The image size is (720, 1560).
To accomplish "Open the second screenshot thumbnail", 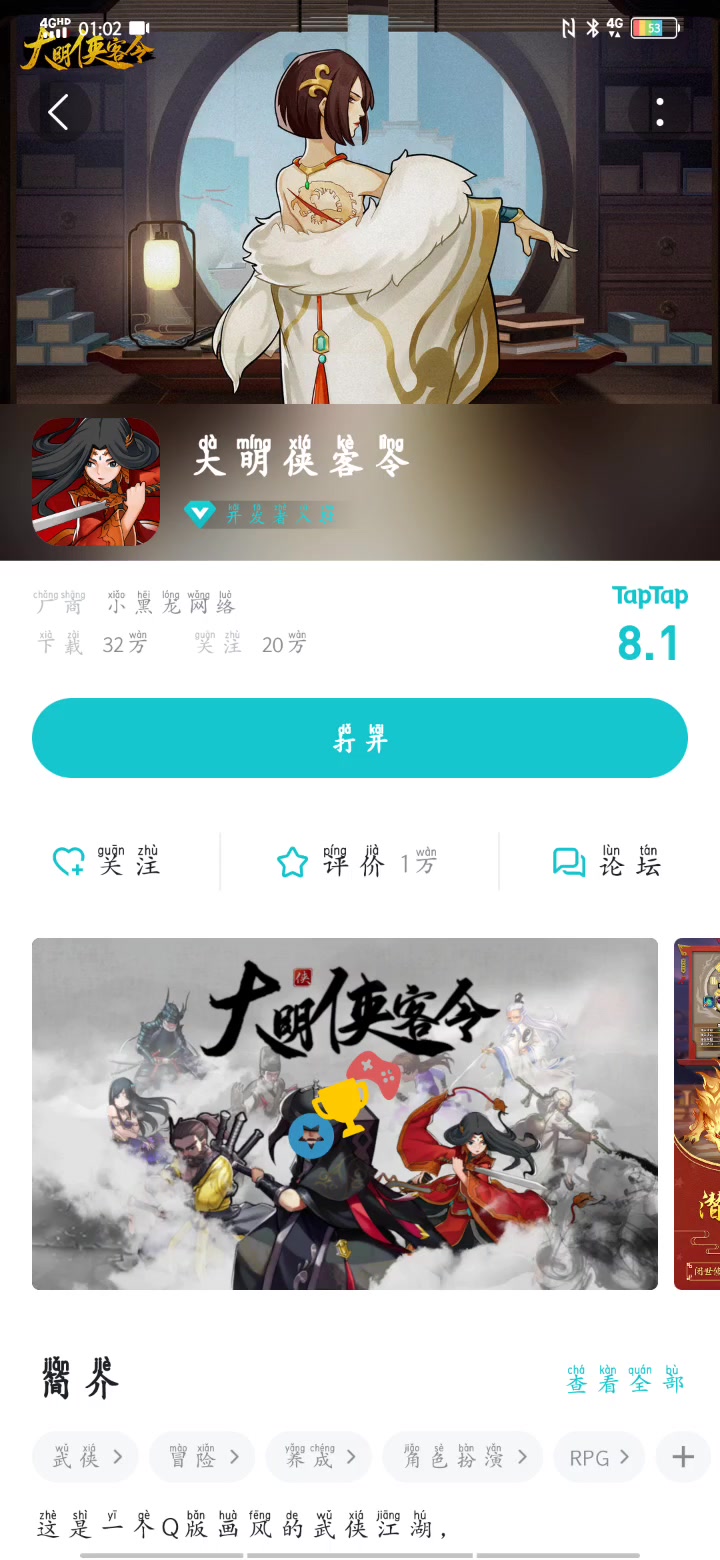I will point(697,1114).
